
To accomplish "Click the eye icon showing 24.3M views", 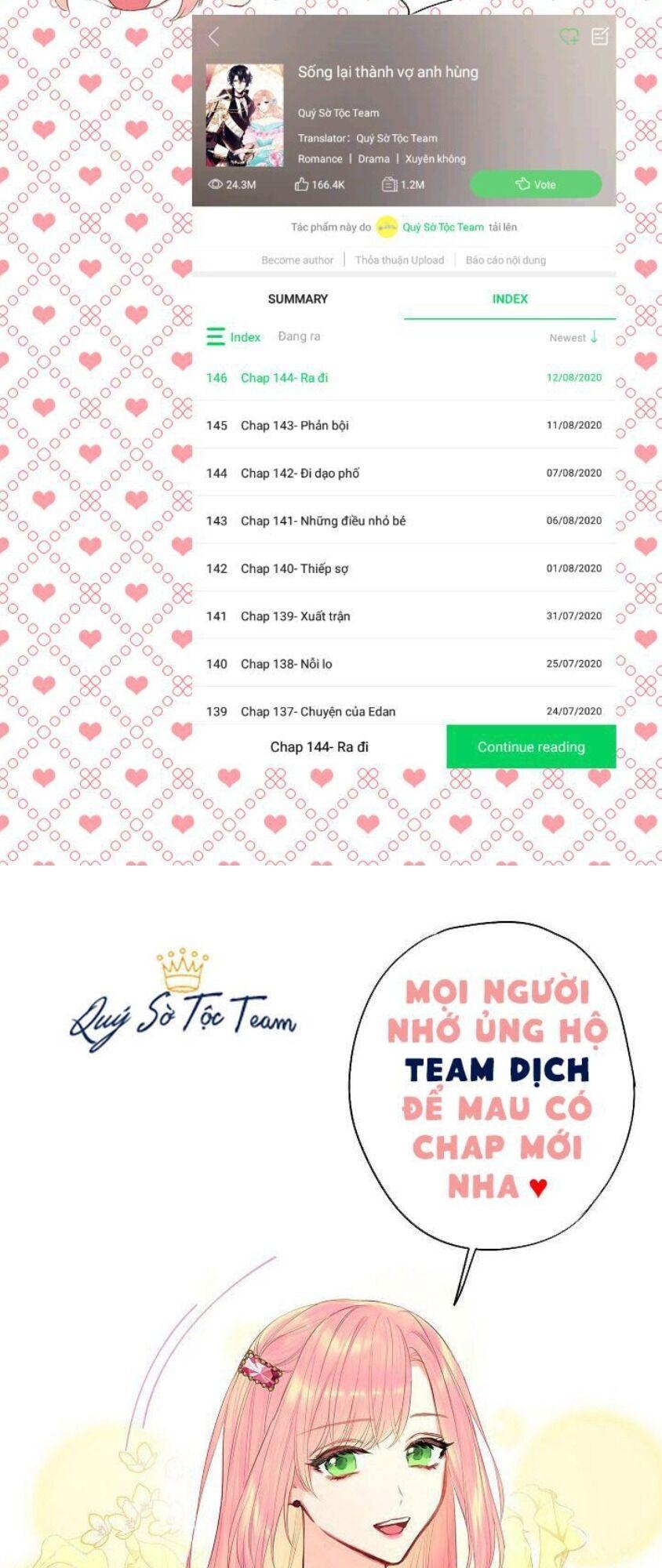I will [x=213, y=185].
